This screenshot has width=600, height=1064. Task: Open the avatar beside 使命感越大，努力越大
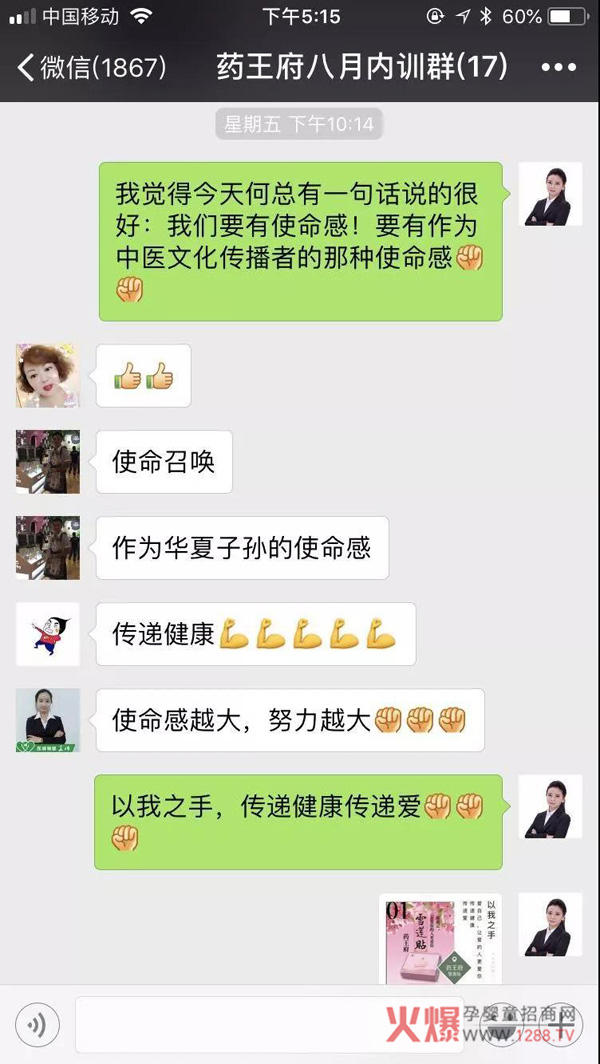click(x=47, y=720)
